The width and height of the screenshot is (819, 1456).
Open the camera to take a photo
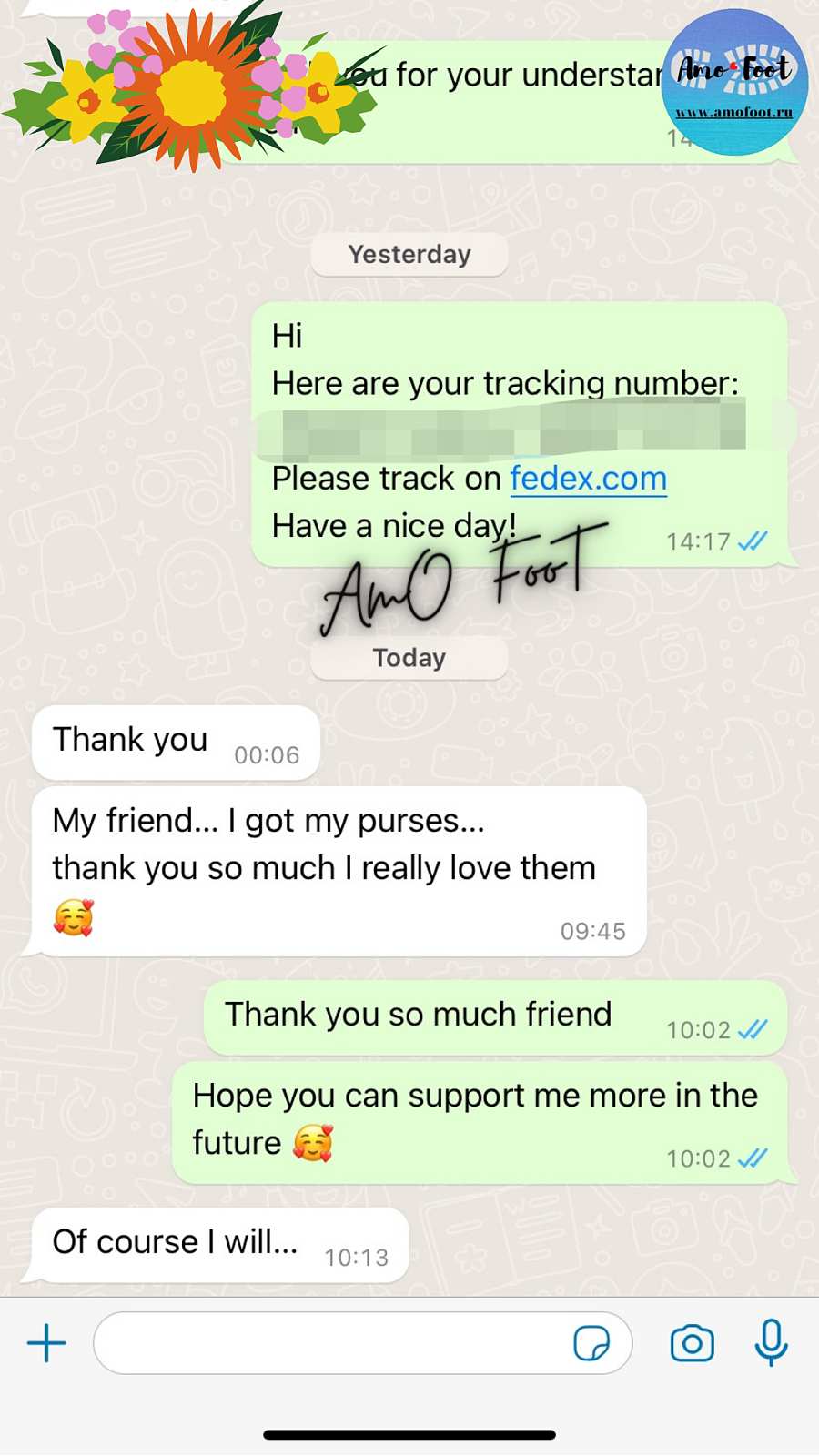692,1343
